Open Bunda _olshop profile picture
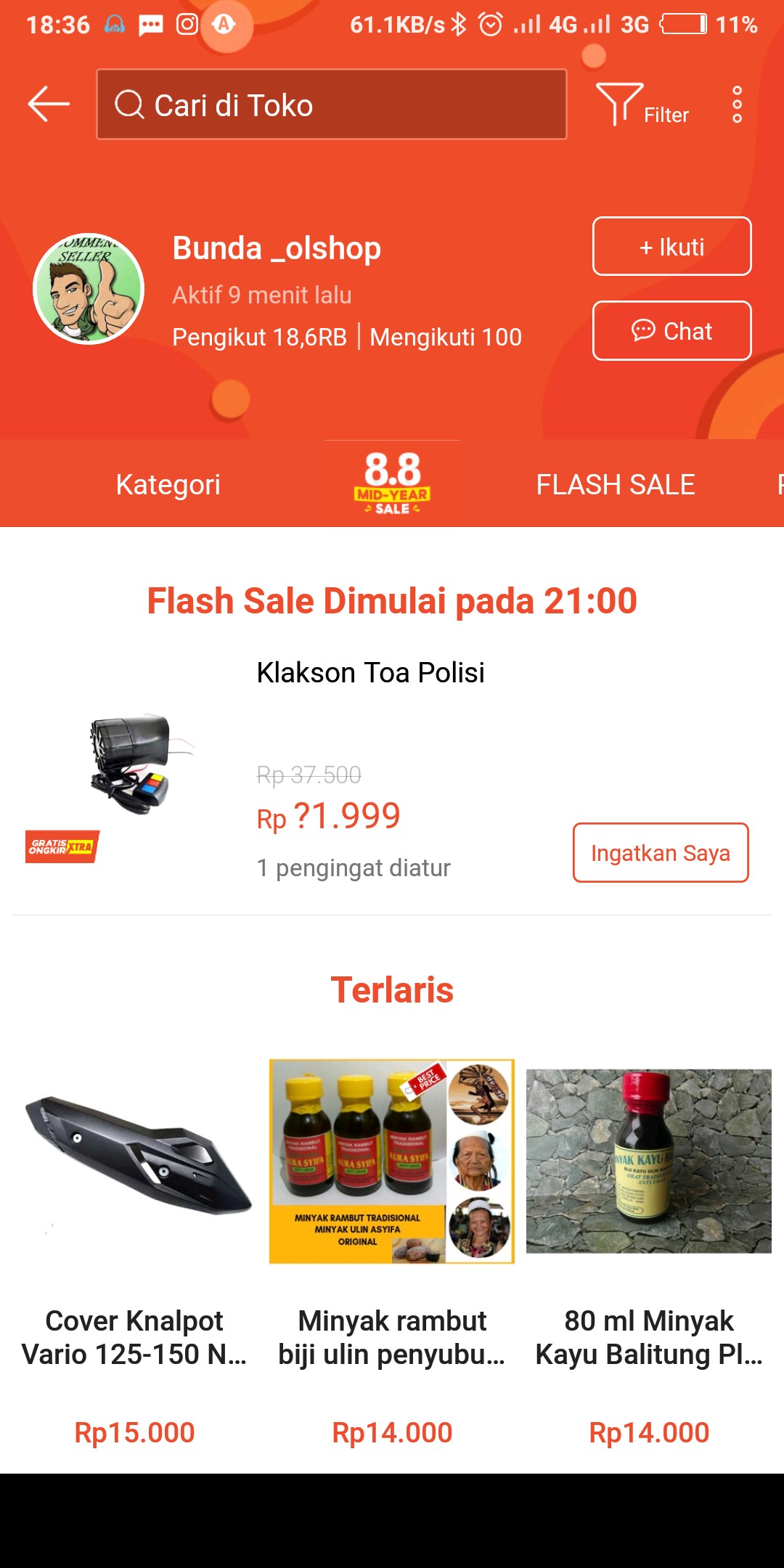 click(x=89, y=289)
